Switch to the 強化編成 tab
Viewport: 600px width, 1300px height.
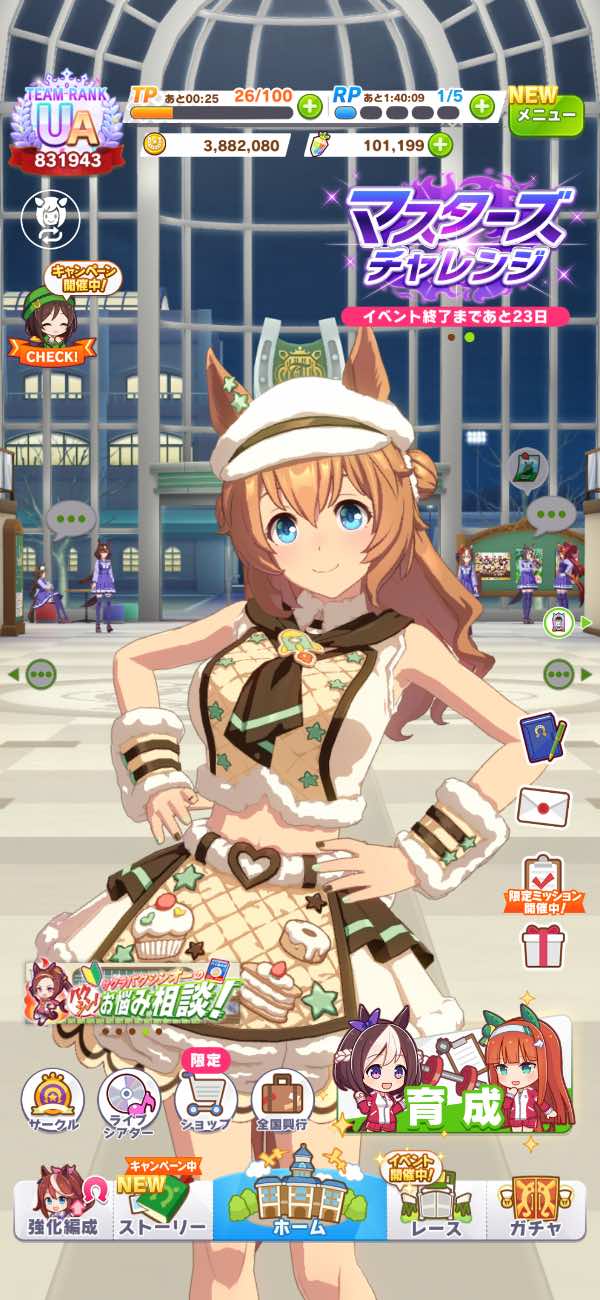(x=62, y=1205)
